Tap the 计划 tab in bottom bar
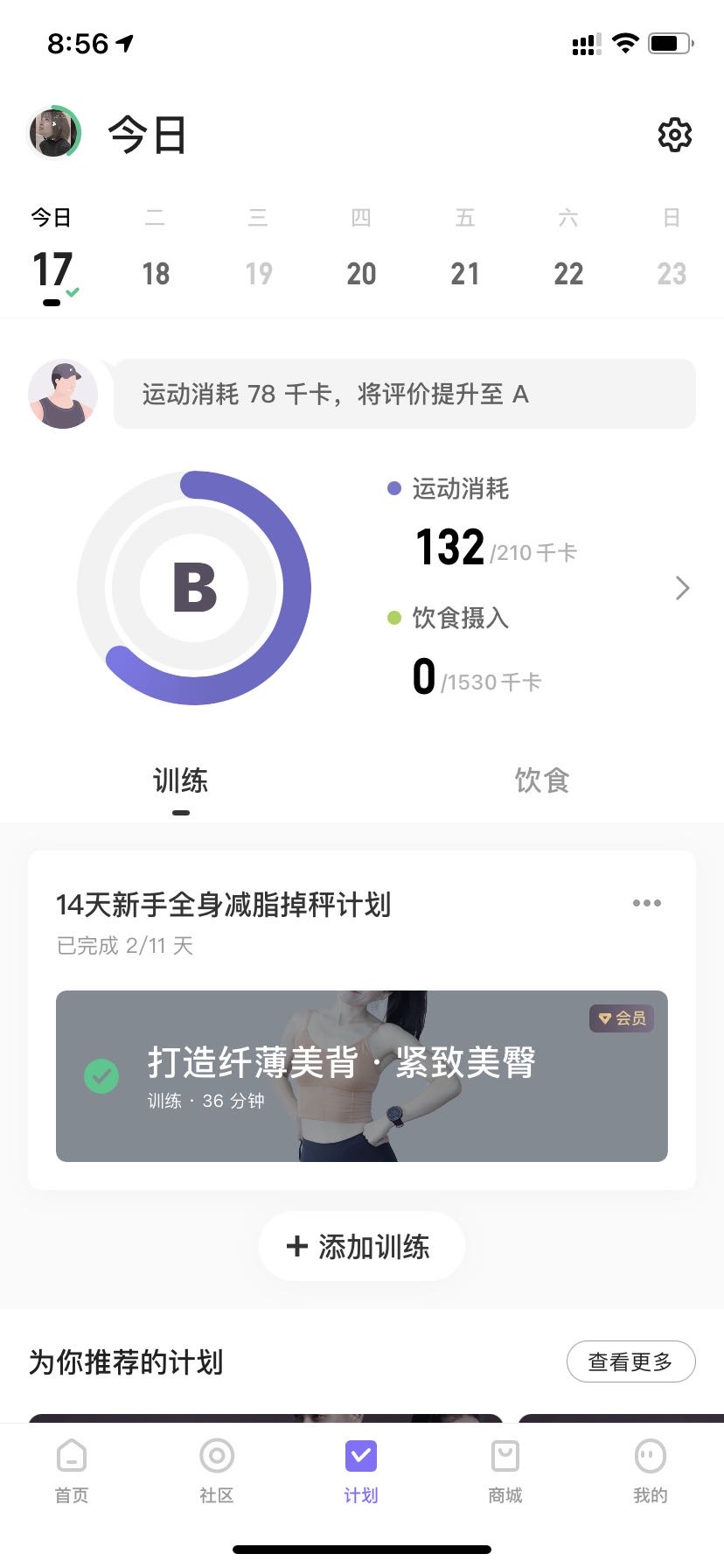The width and height of the screenshot is (724, 1568). click(361, 1470)
